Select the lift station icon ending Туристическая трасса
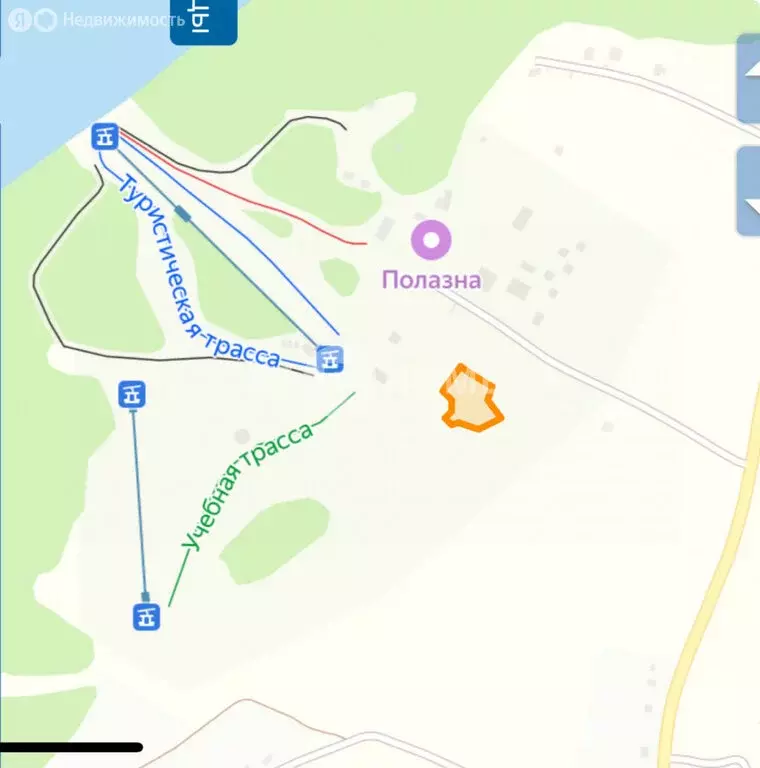 pyautogui.click(x=329, y=359)
